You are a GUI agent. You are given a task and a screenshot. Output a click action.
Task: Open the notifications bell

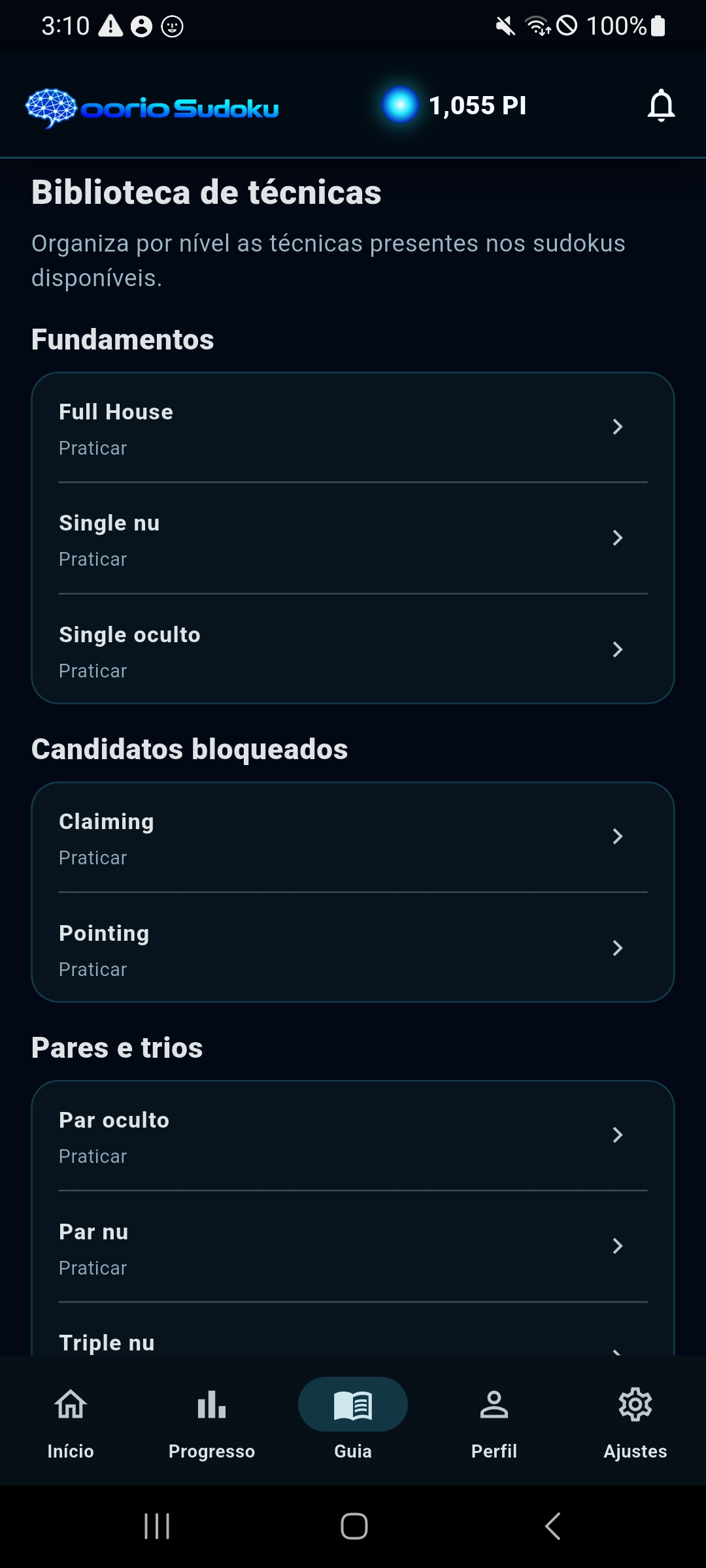[661, 105]
